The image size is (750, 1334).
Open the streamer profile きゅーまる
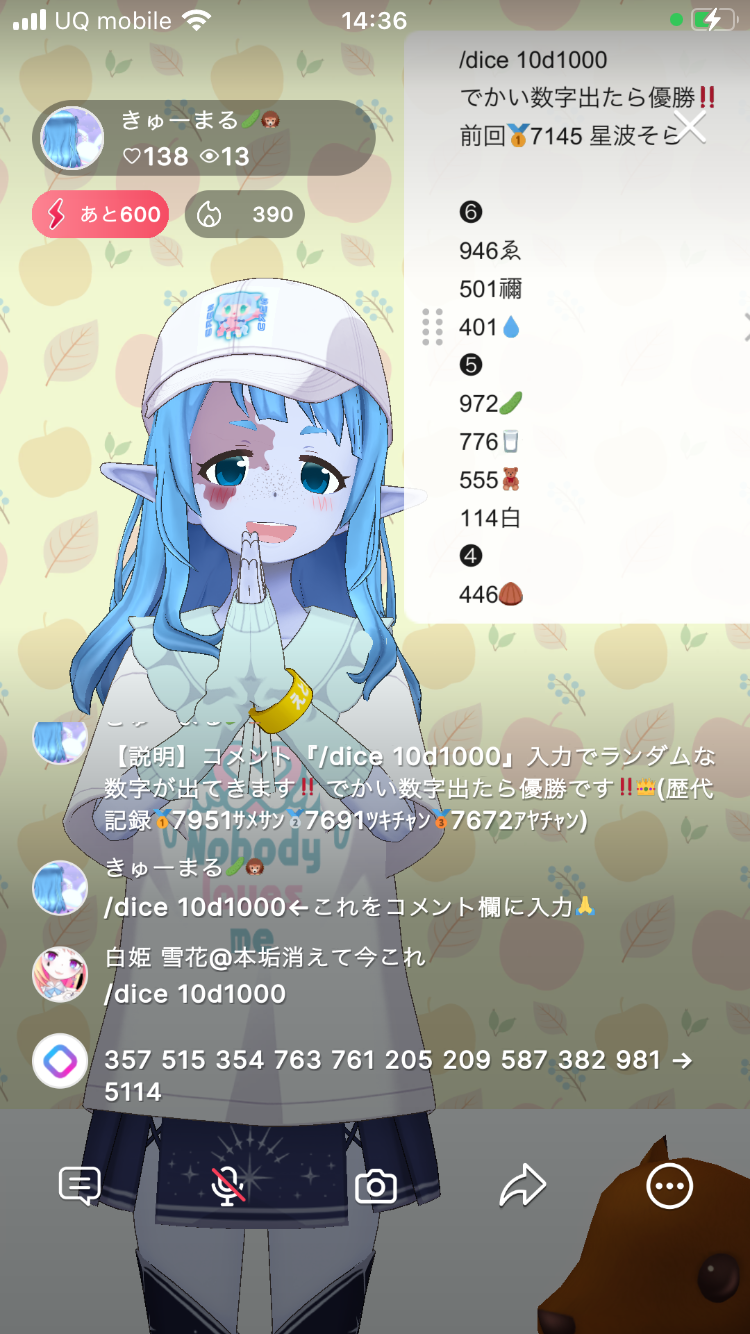[x=72, y=138]
